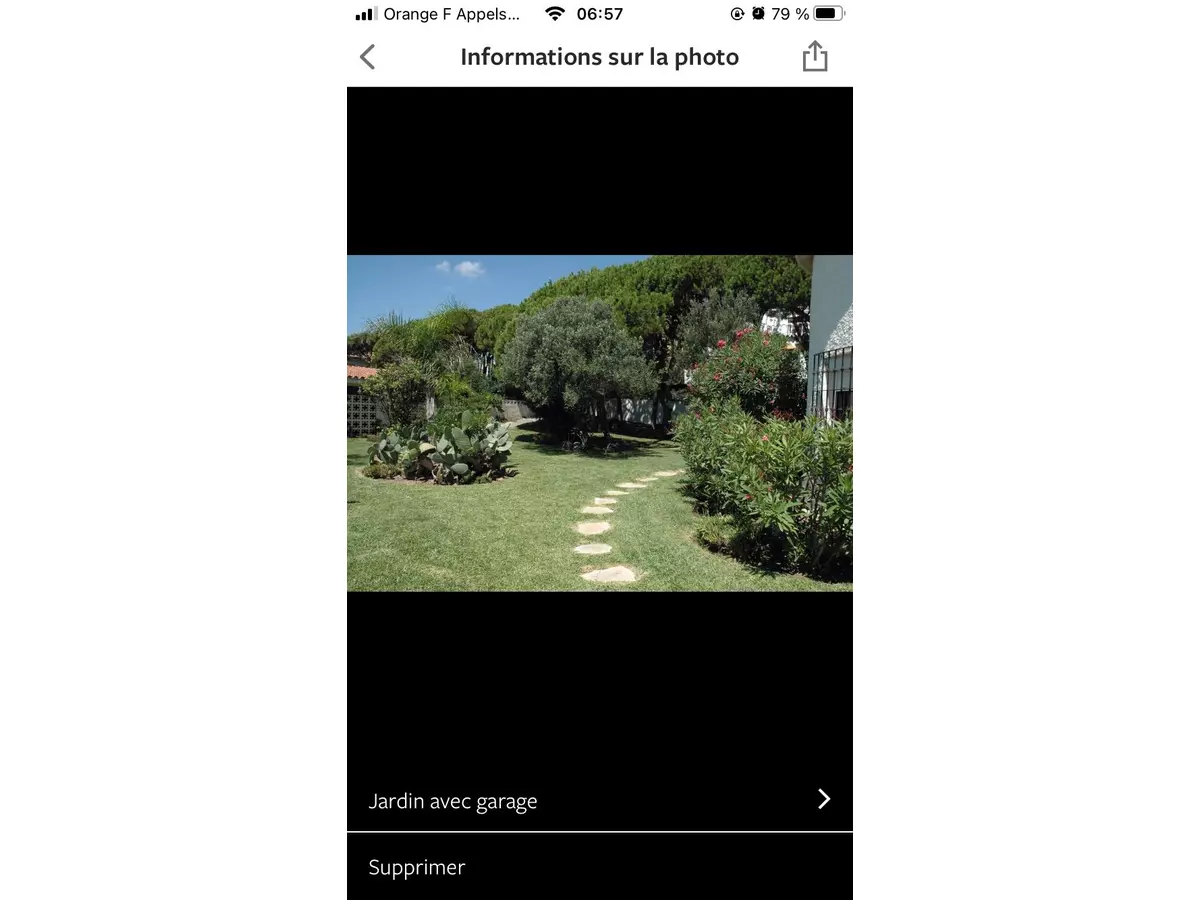Share this photo via the share icon
This screenshot has width=1200, height=900.
(x=815, y=57)
